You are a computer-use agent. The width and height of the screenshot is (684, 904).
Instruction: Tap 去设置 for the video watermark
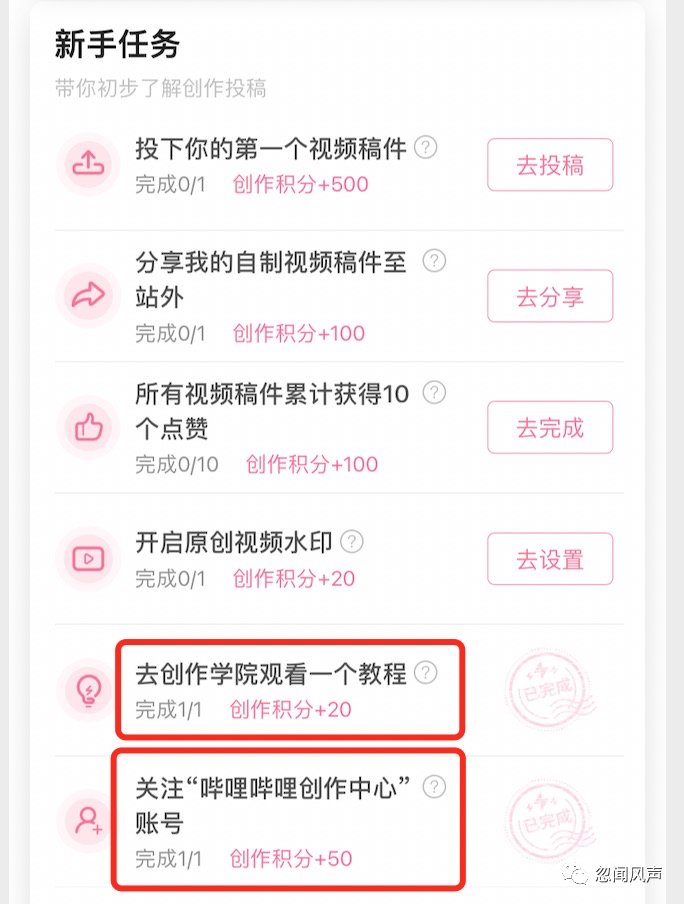coord(550,560)
